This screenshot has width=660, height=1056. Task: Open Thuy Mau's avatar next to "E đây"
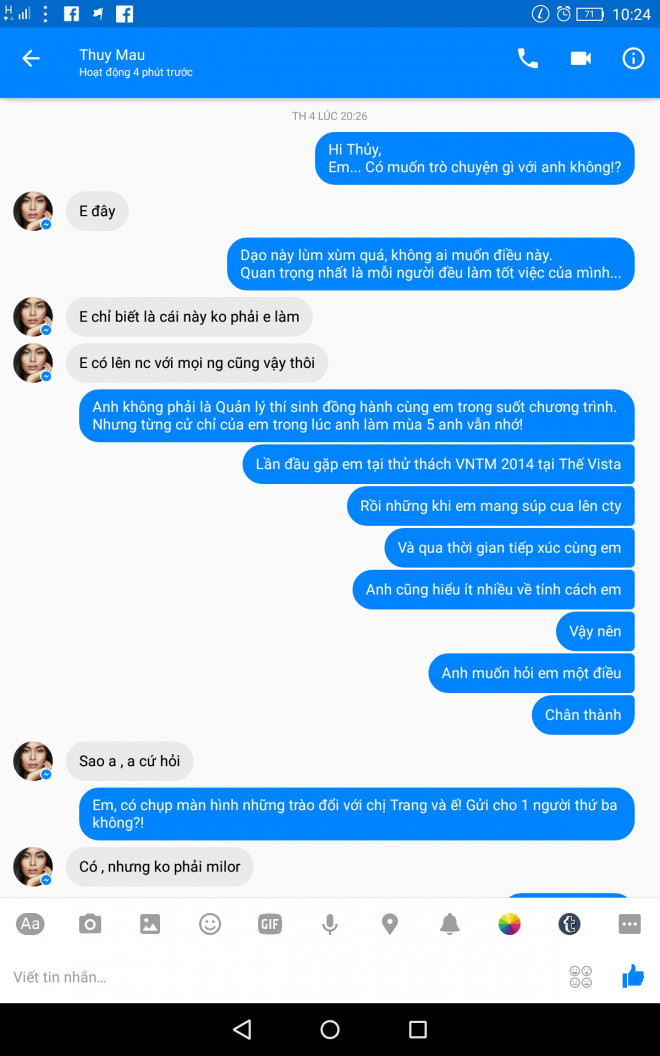(x=32, y=211)
